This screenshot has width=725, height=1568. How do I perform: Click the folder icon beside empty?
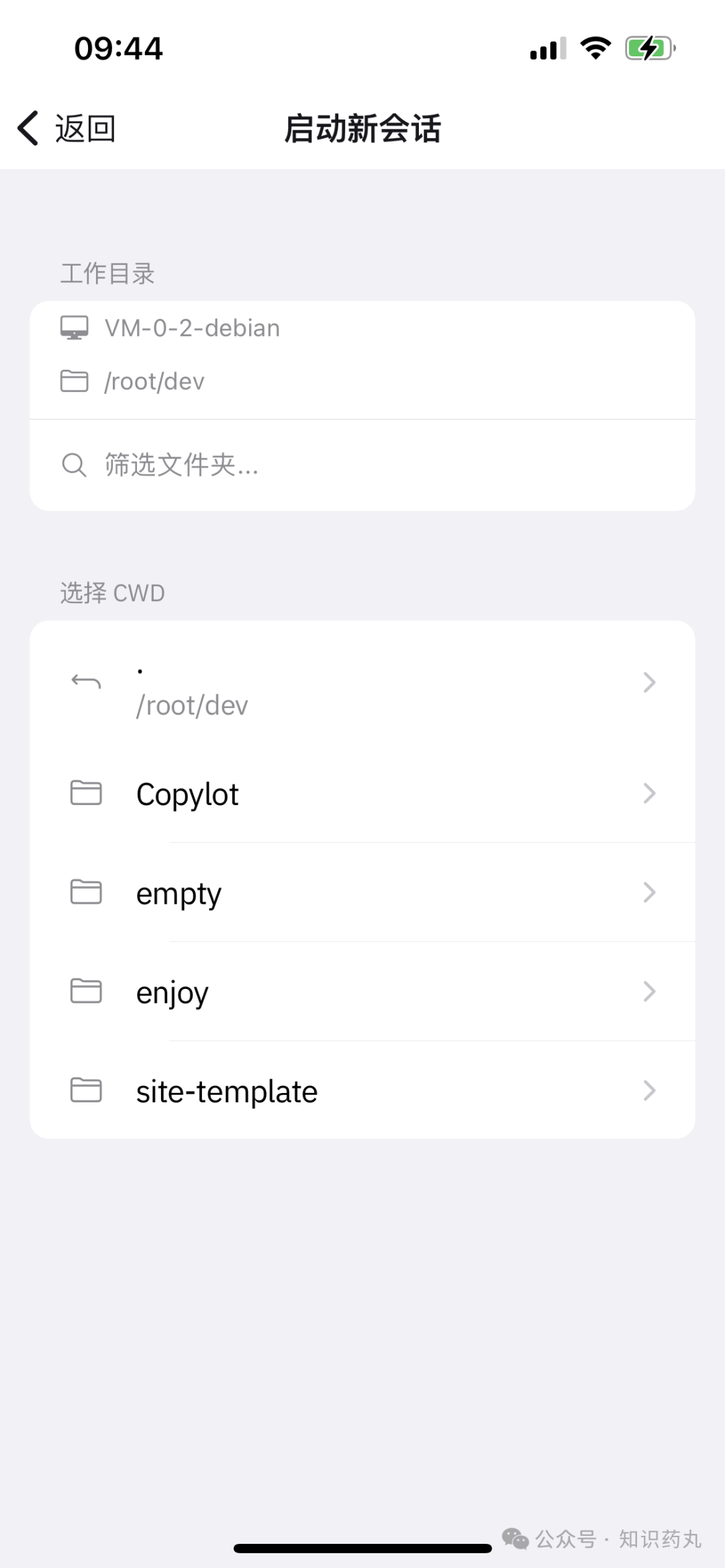click(x=85, y=892)
